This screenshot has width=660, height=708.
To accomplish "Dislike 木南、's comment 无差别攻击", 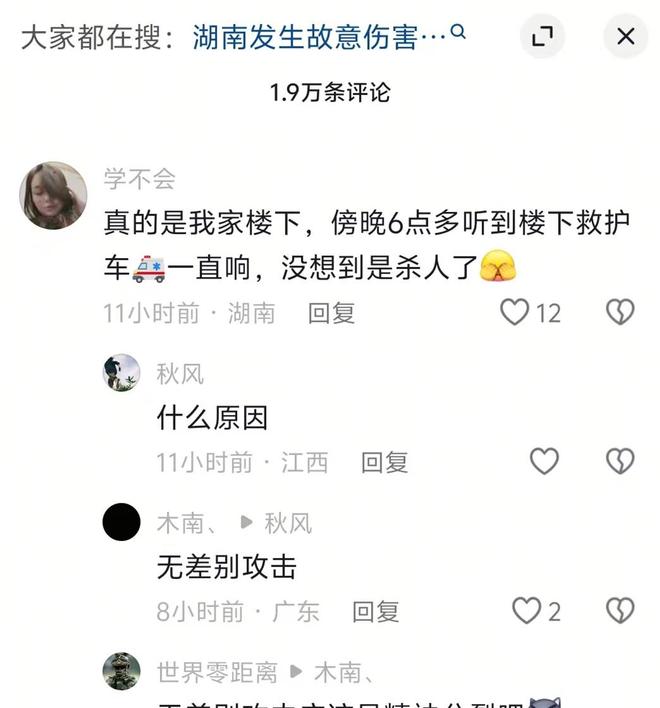I will pos(620,610).
